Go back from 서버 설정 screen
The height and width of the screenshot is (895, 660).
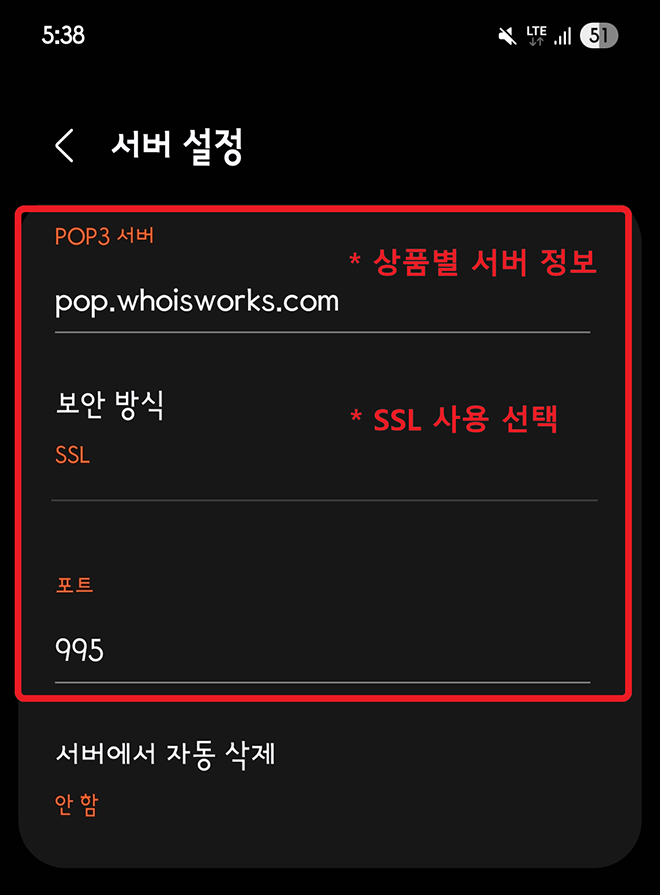coord(65,146)
